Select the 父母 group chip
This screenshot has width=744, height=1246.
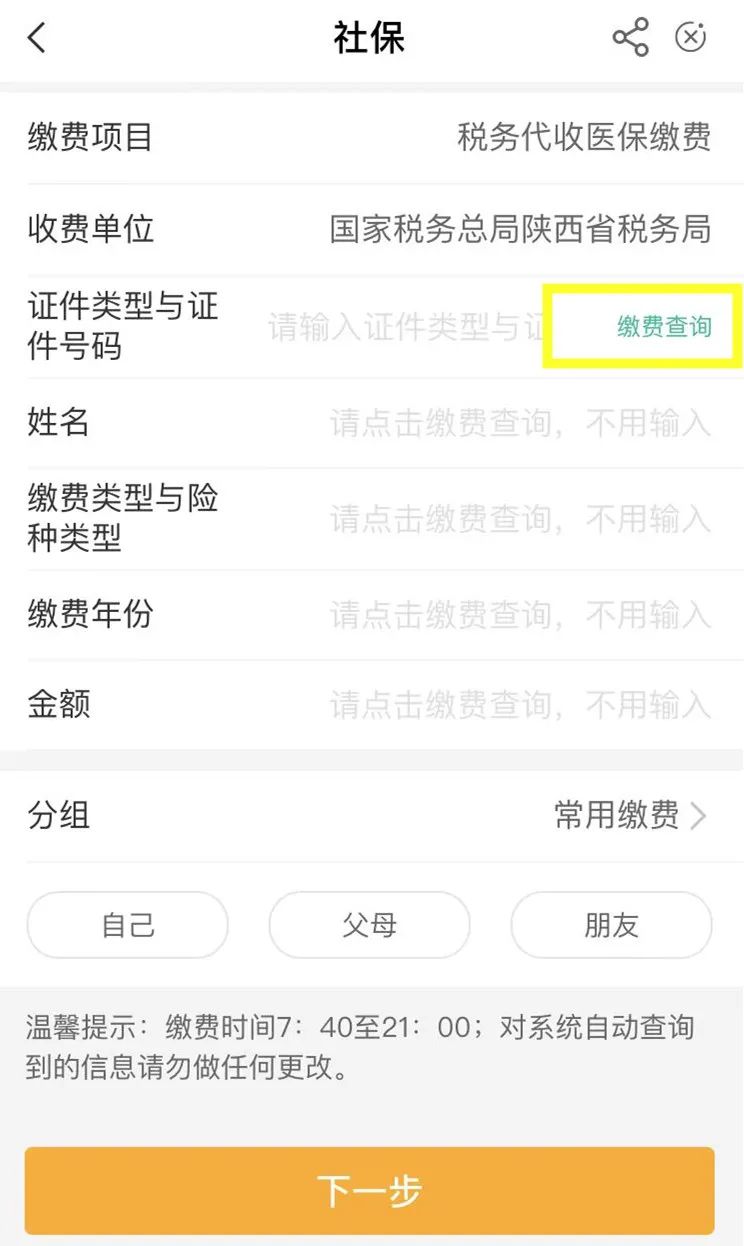[370, 925]
